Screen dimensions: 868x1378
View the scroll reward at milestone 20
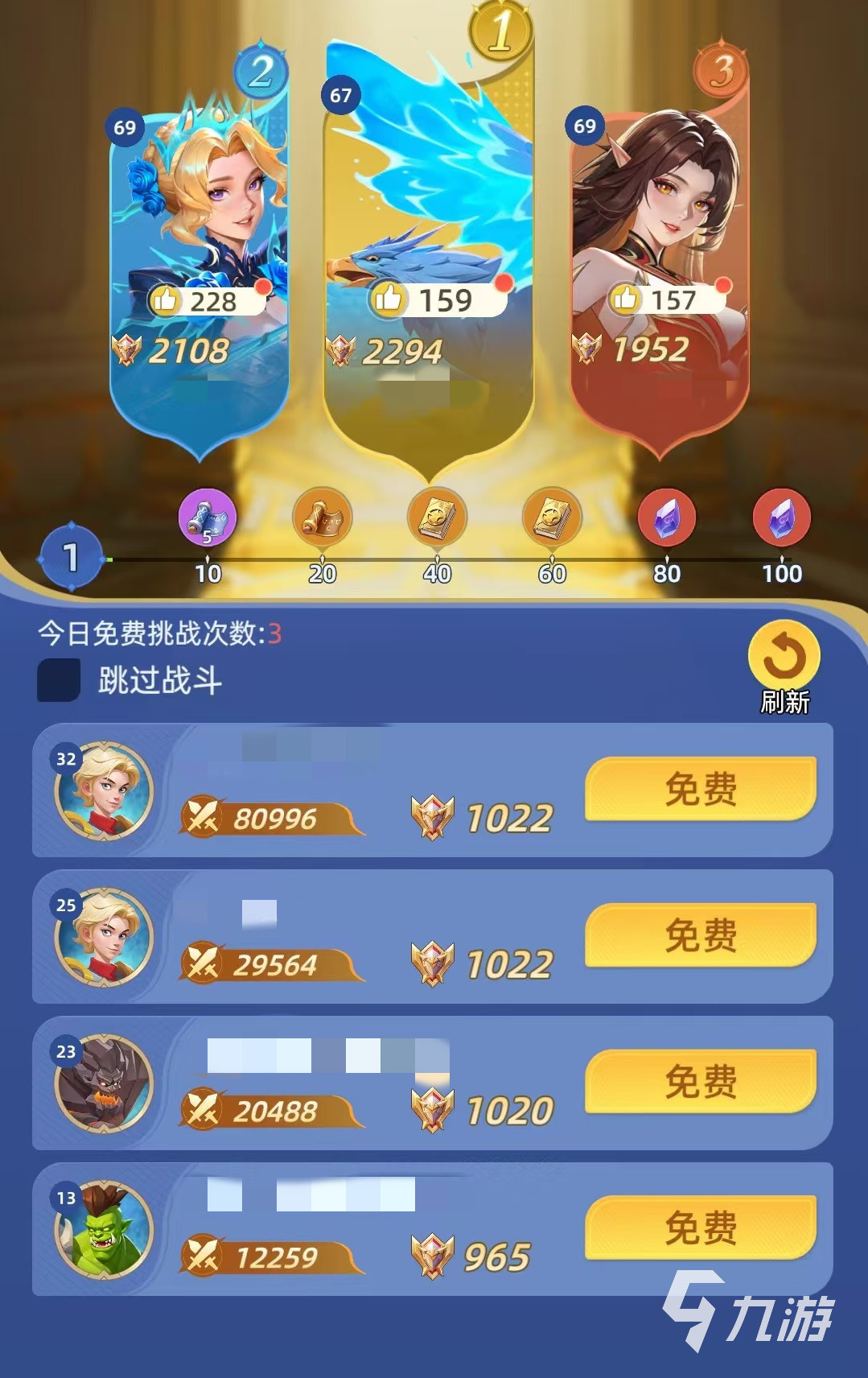322,517
